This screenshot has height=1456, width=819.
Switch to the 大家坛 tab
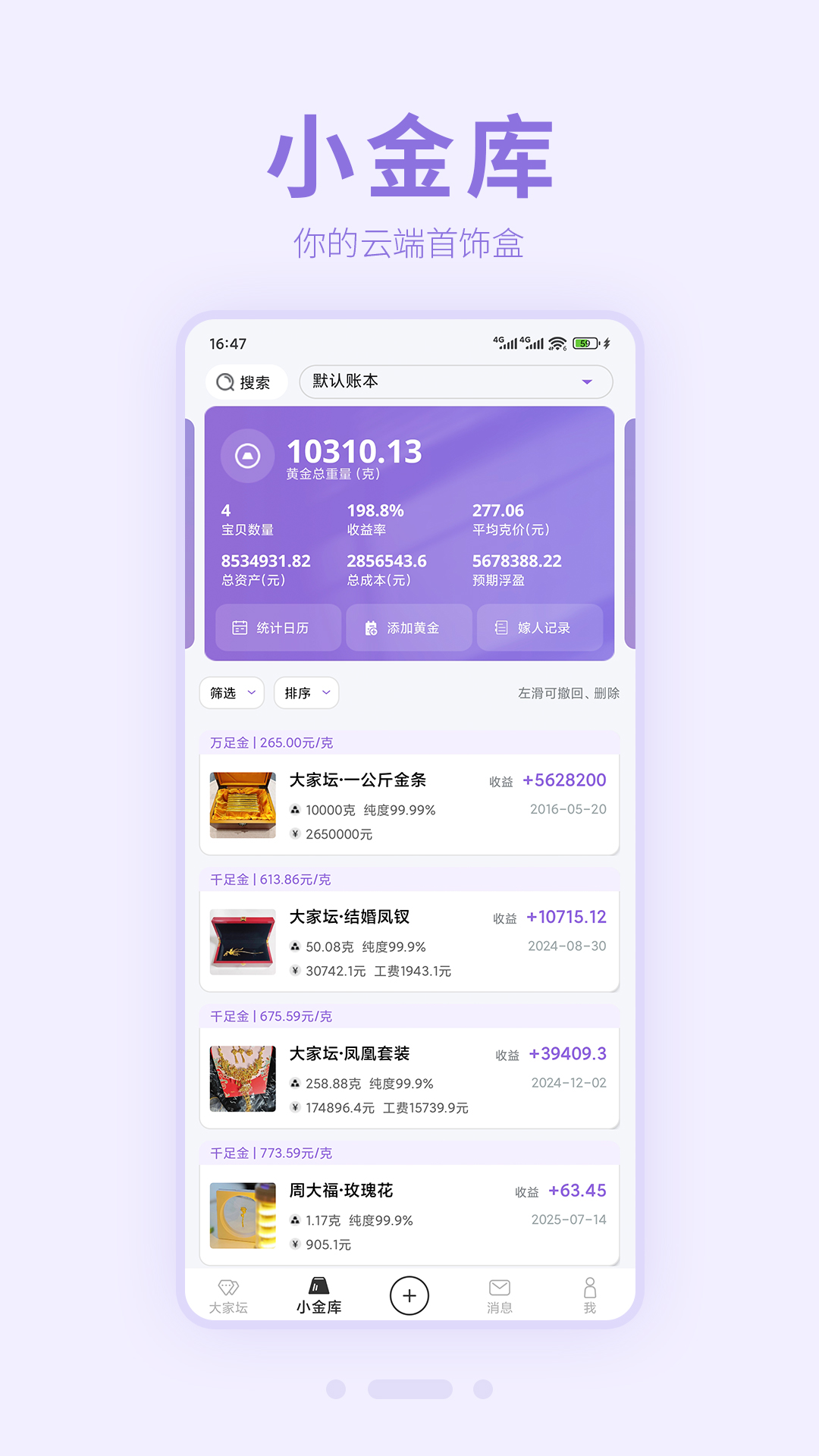(228, 1295)
